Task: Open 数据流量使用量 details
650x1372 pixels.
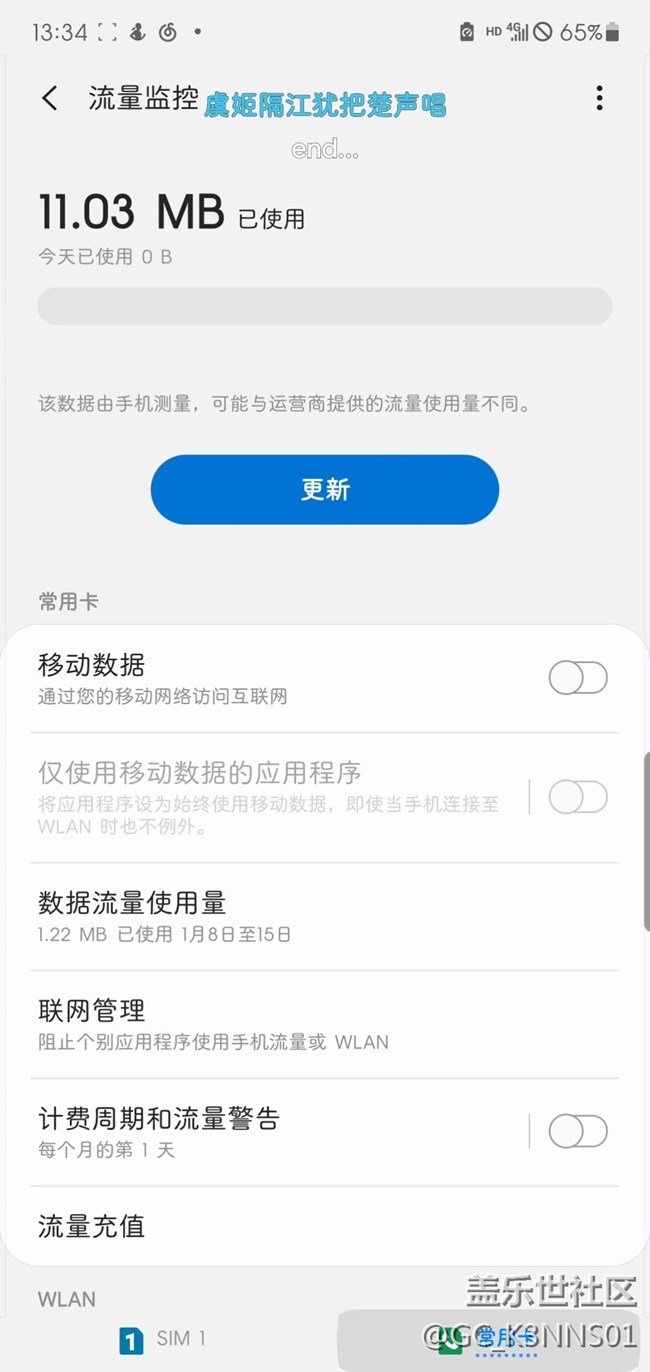Action: point(325,917)
